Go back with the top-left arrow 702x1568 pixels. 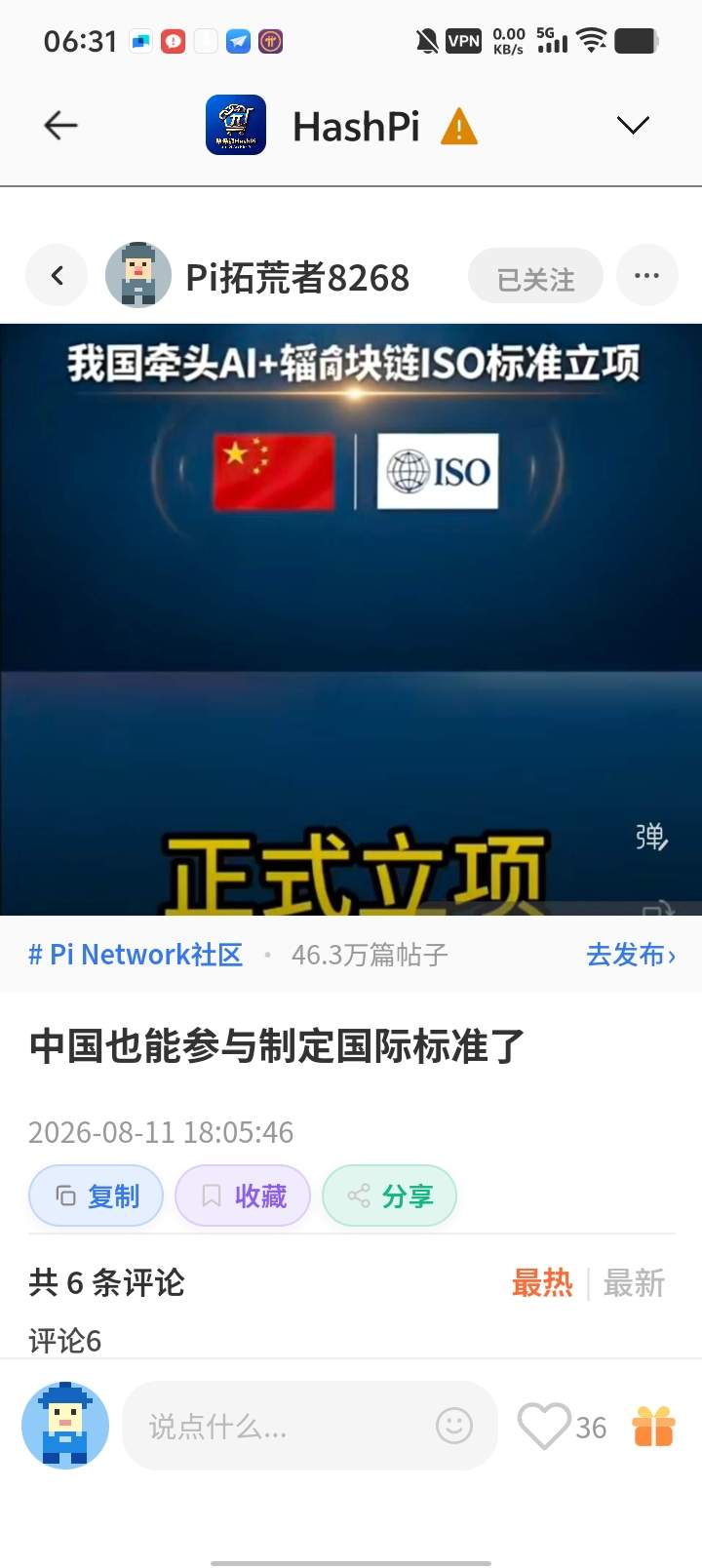tap(60, 125)
